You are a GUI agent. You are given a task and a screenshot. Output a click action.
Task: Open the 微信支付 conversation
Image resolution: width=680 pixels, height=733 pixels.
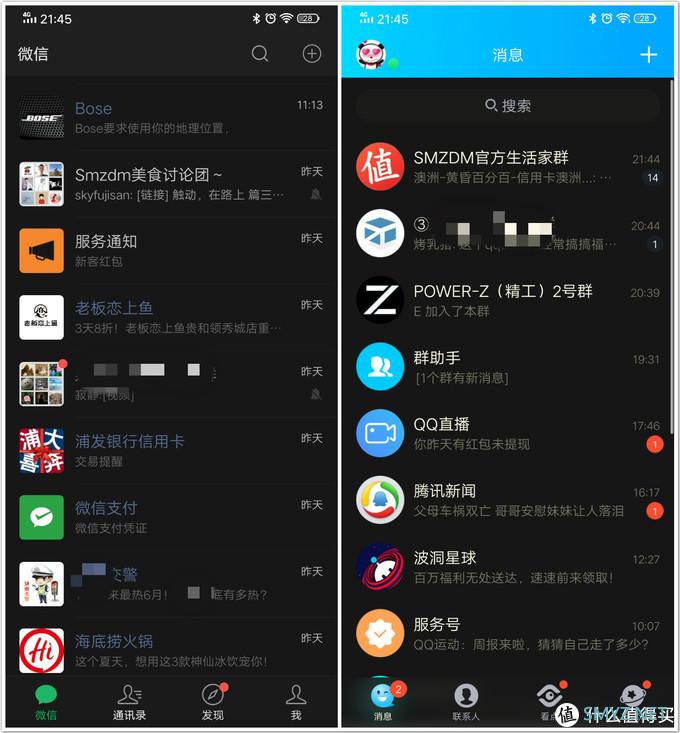(x=170, y=516)
